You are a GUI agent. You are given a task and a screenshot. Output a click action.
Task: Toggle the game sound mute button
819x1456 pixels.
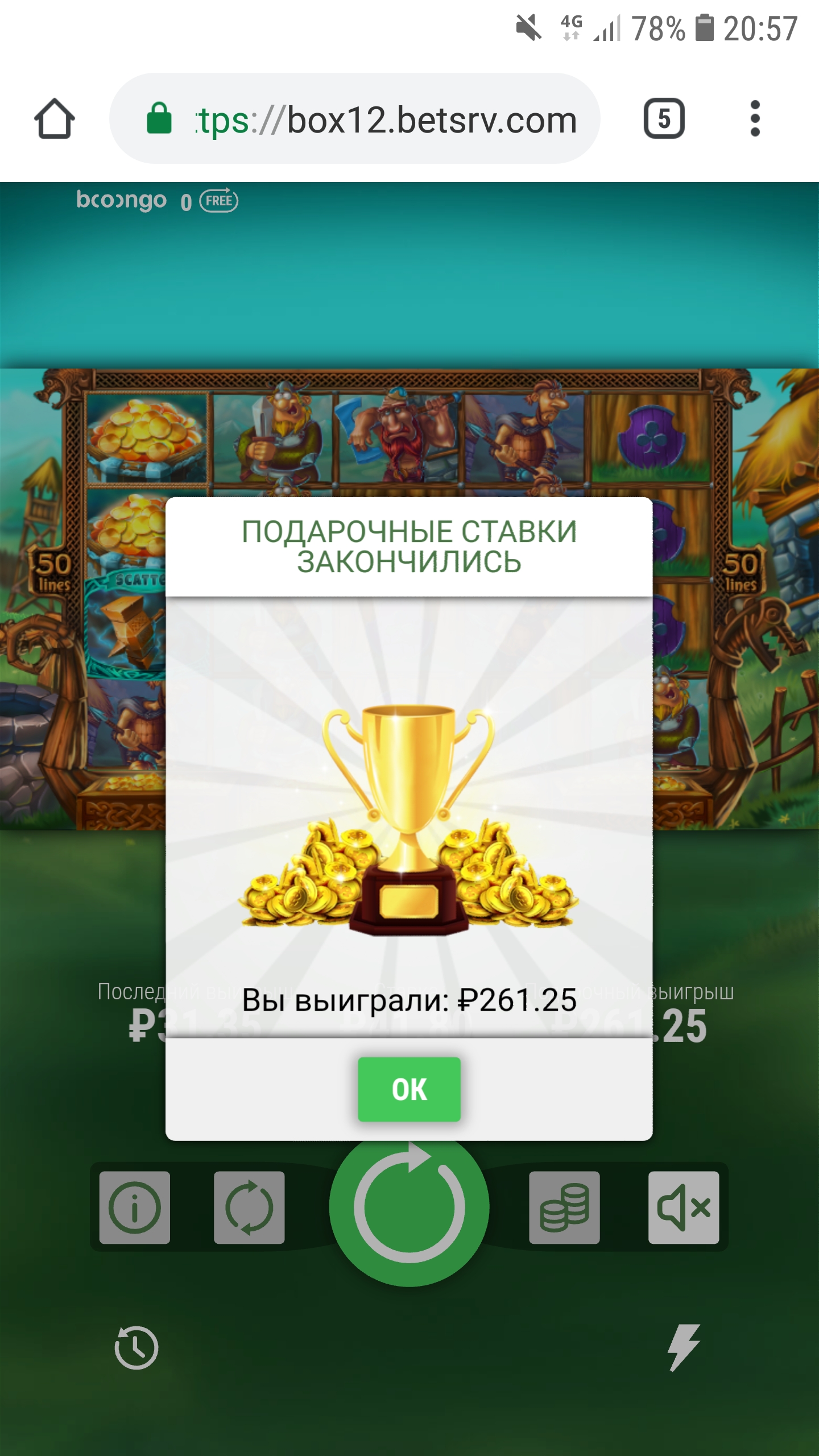tap(684, 1207)
